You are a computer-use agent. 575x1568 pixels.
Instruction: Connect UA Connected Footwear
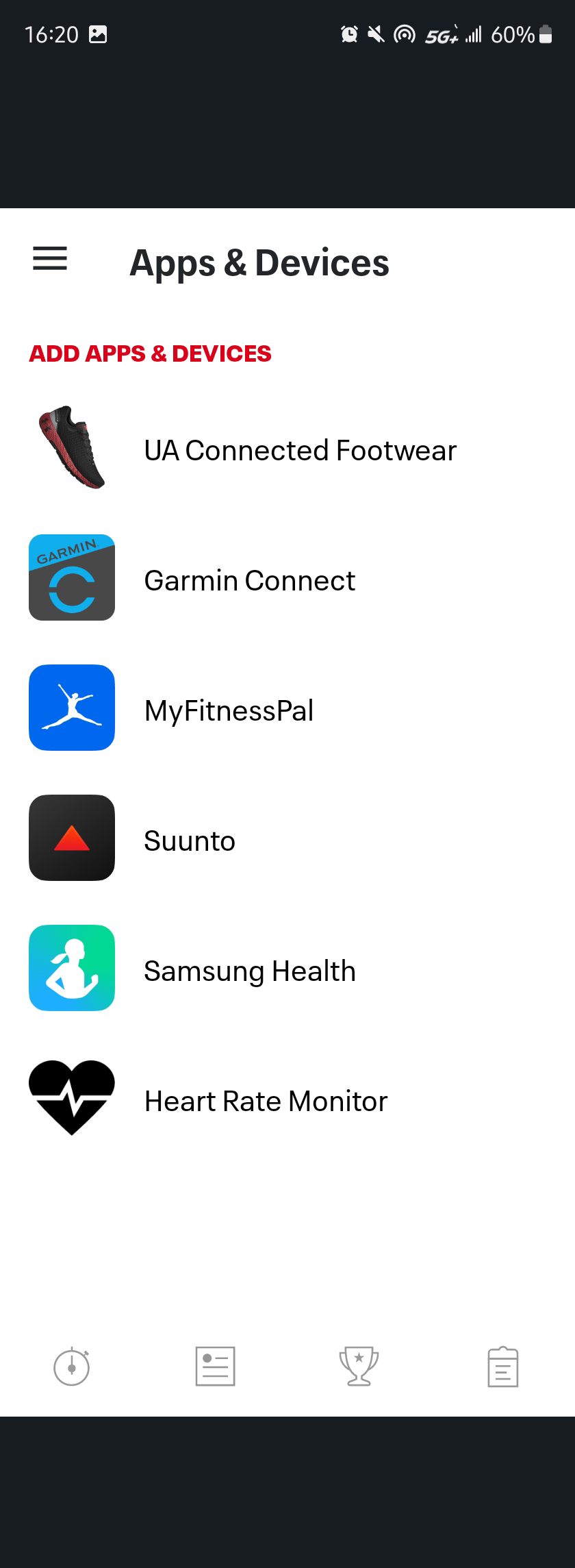coord(300,450)
